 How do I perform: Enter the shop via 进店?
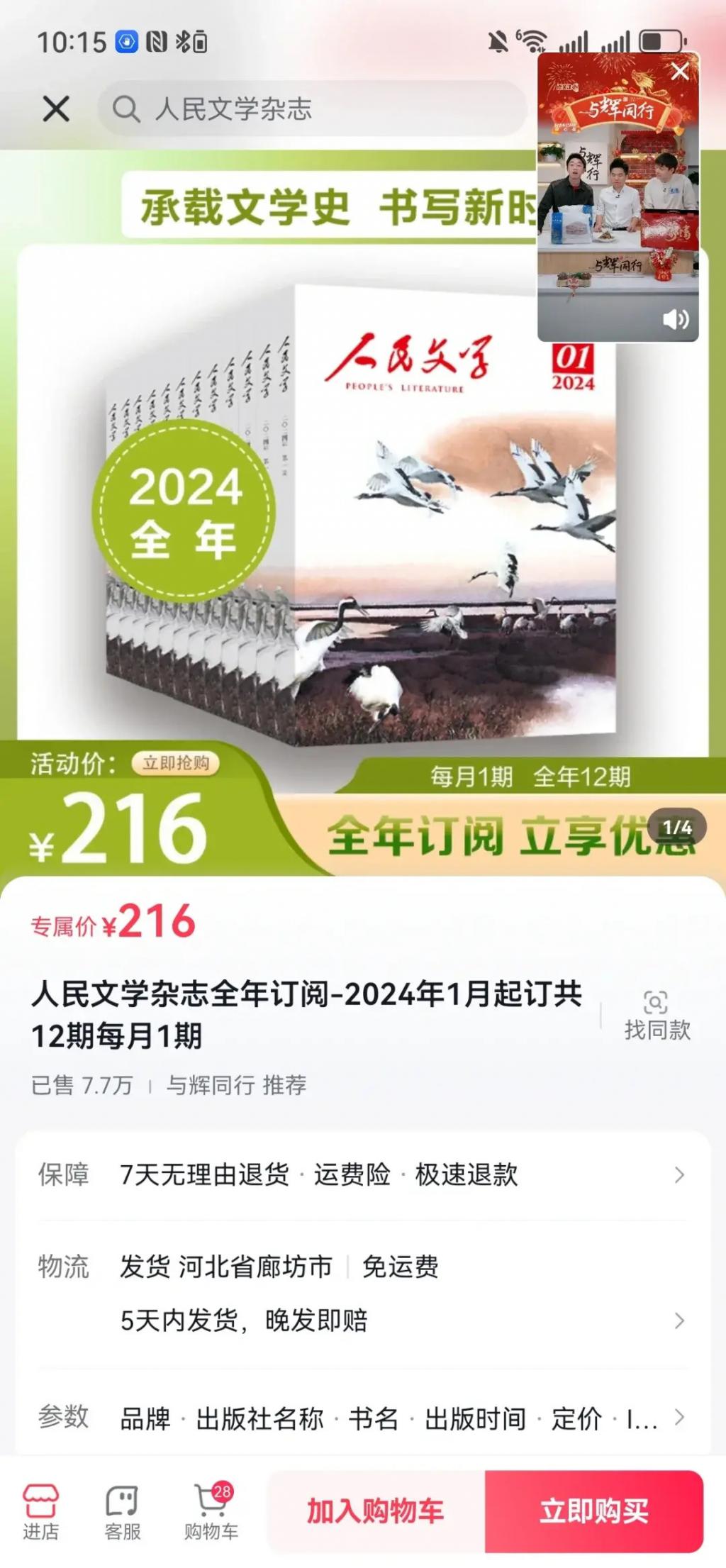40,1511
